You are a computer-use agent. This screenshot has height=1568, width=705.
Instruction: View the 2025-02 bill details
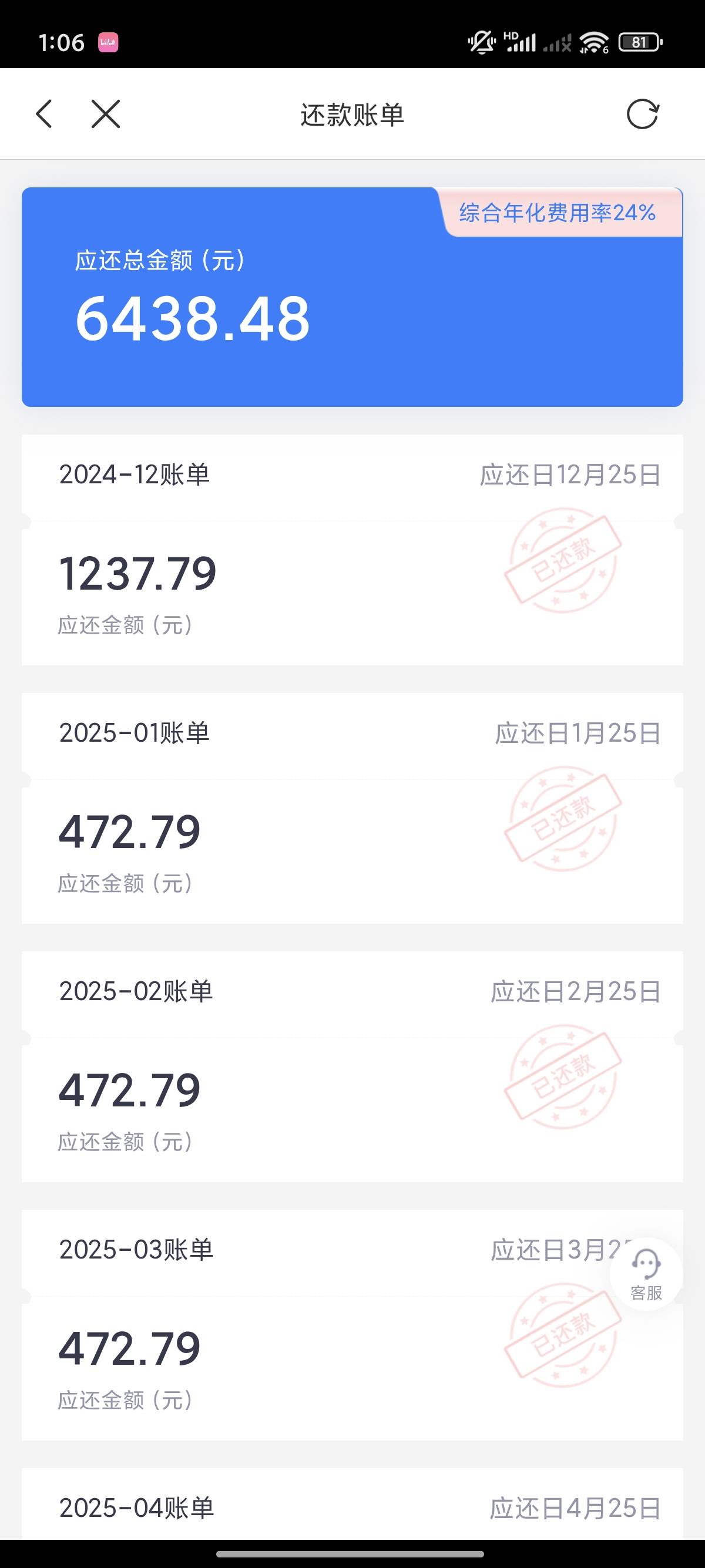352,1066
